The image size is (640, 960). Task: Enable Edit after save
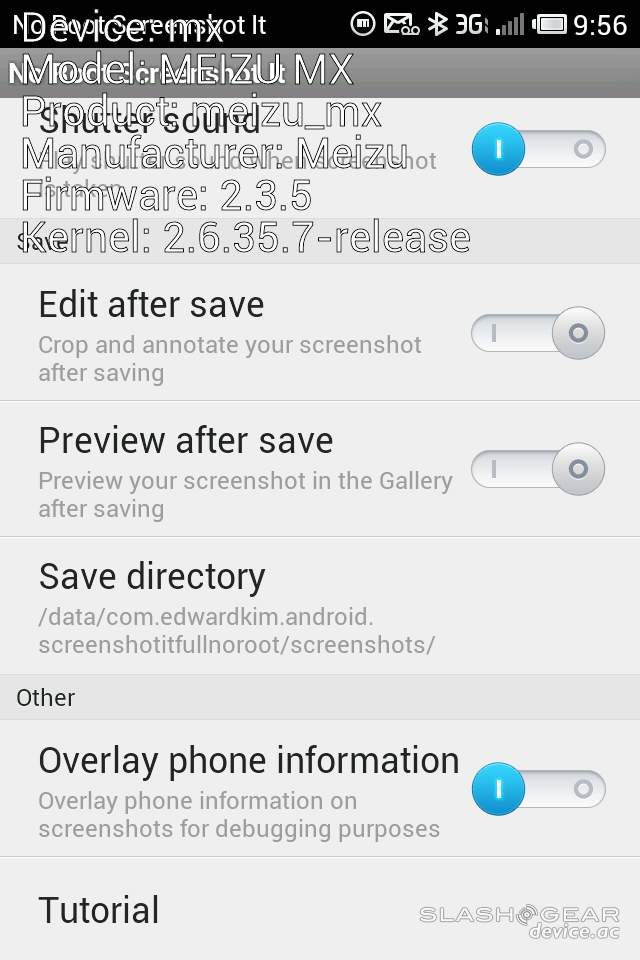[x=538, y=333]
